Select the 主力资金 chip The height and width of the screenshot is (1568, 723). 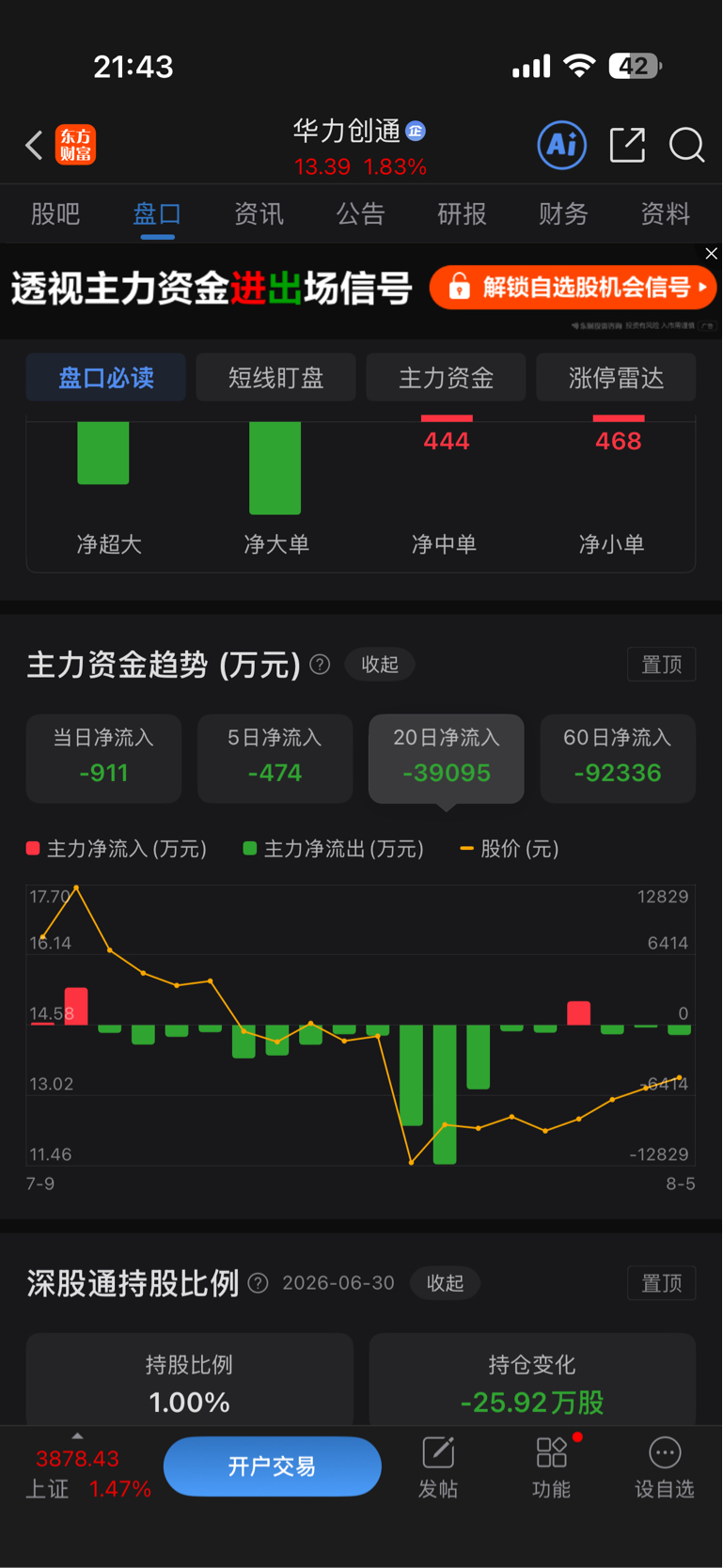(x=446, y=378)
